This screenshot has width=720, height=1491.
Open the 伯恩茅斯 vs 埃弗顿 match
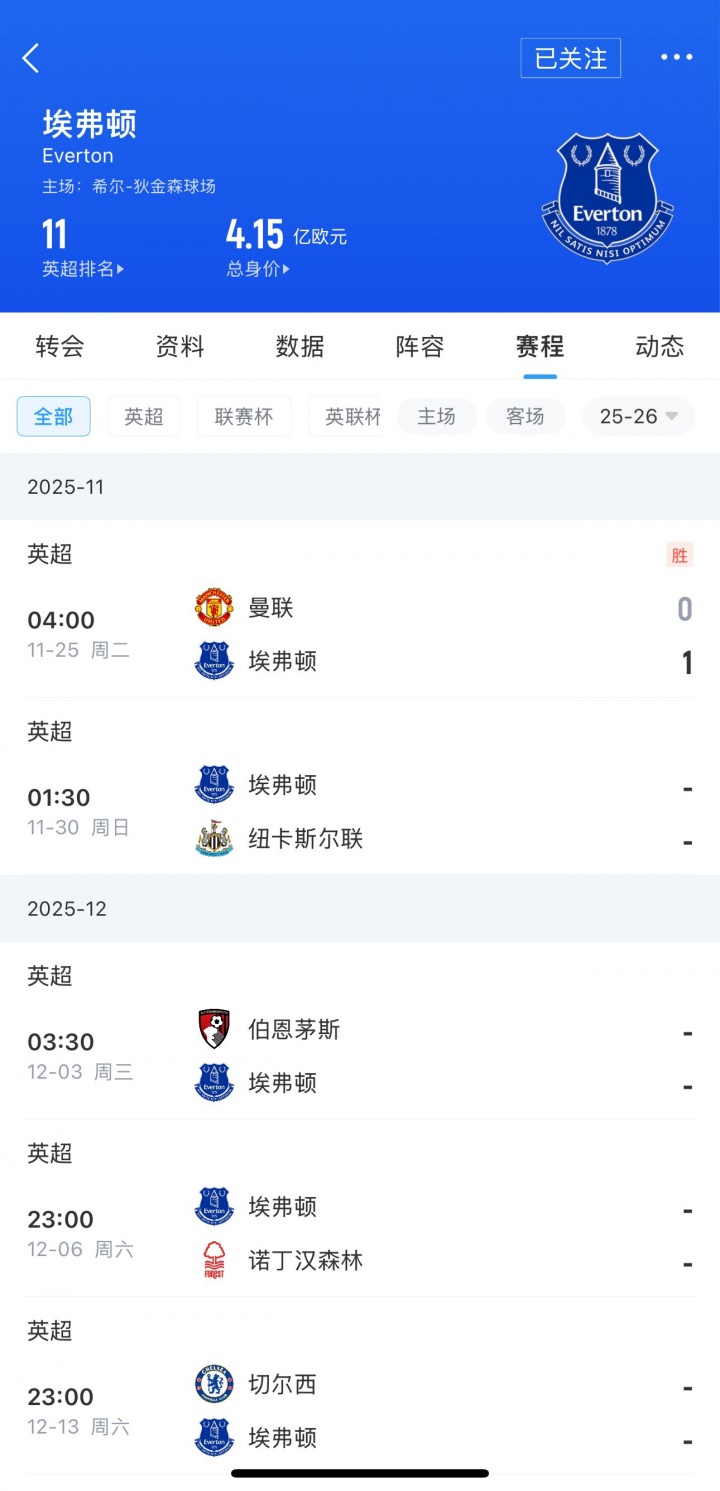pos(360,1056)
